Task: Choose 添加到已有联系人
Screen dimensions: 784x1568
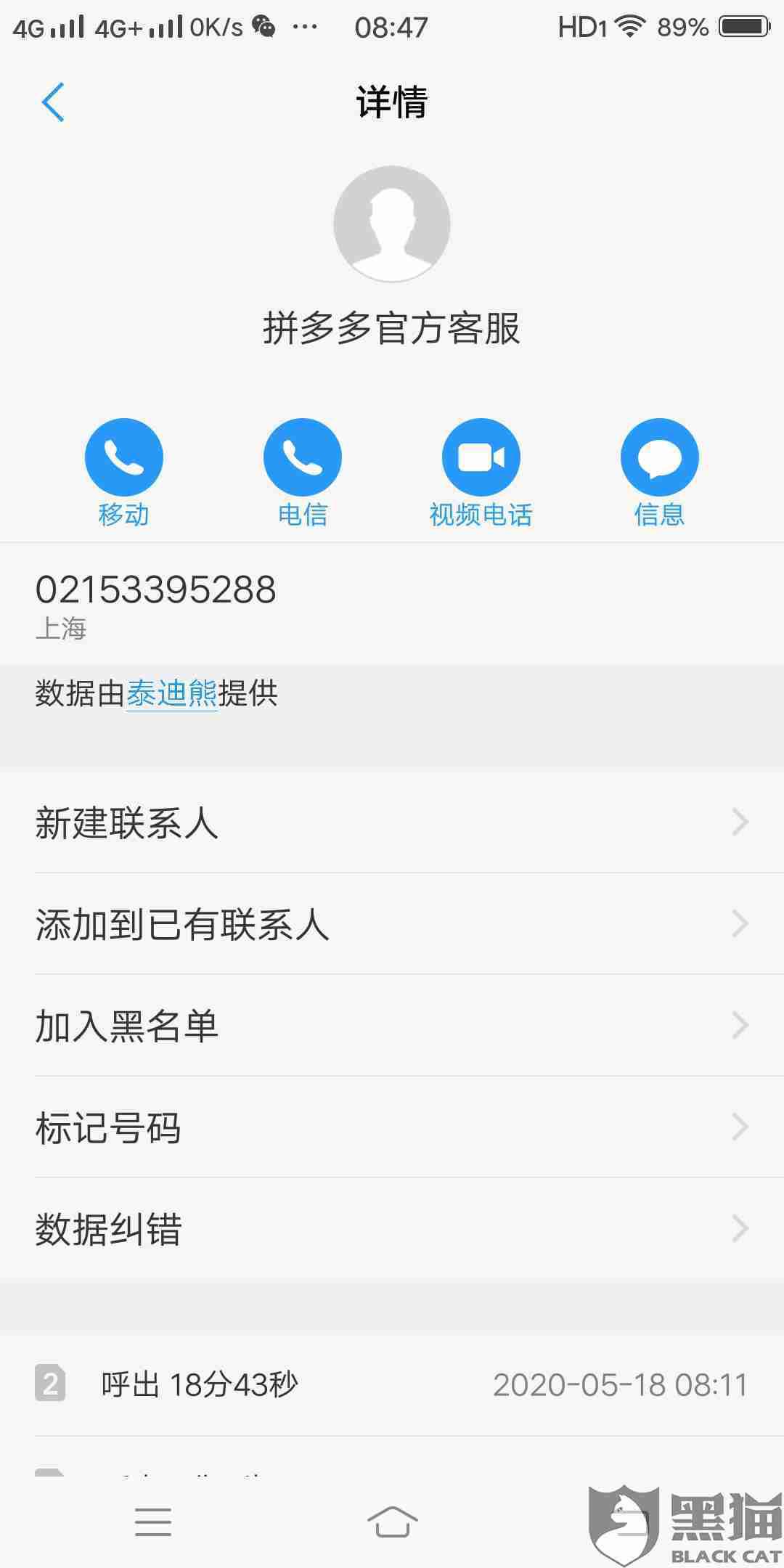Action: [392, 924]
